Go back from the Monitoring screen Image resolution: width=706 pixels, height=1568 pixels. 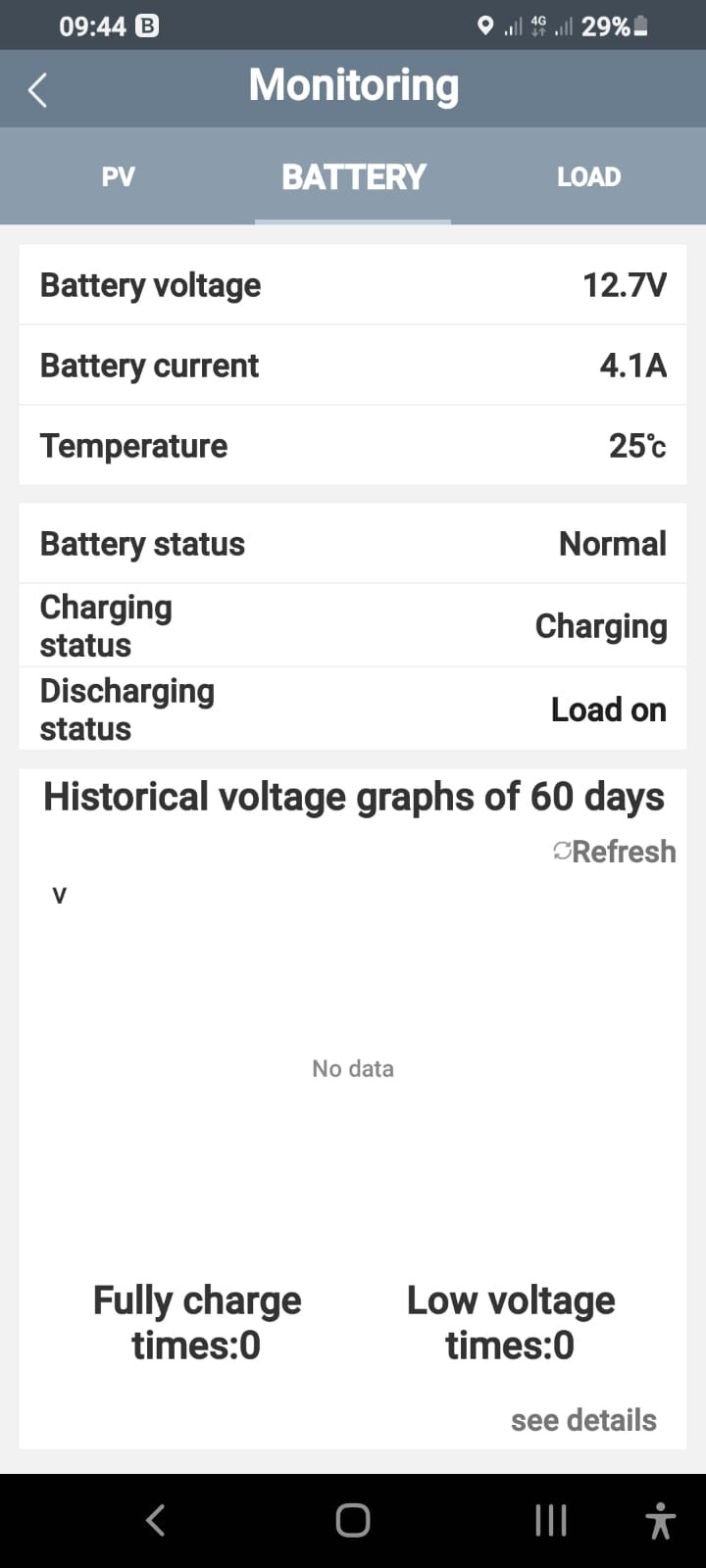click(37, 90)
